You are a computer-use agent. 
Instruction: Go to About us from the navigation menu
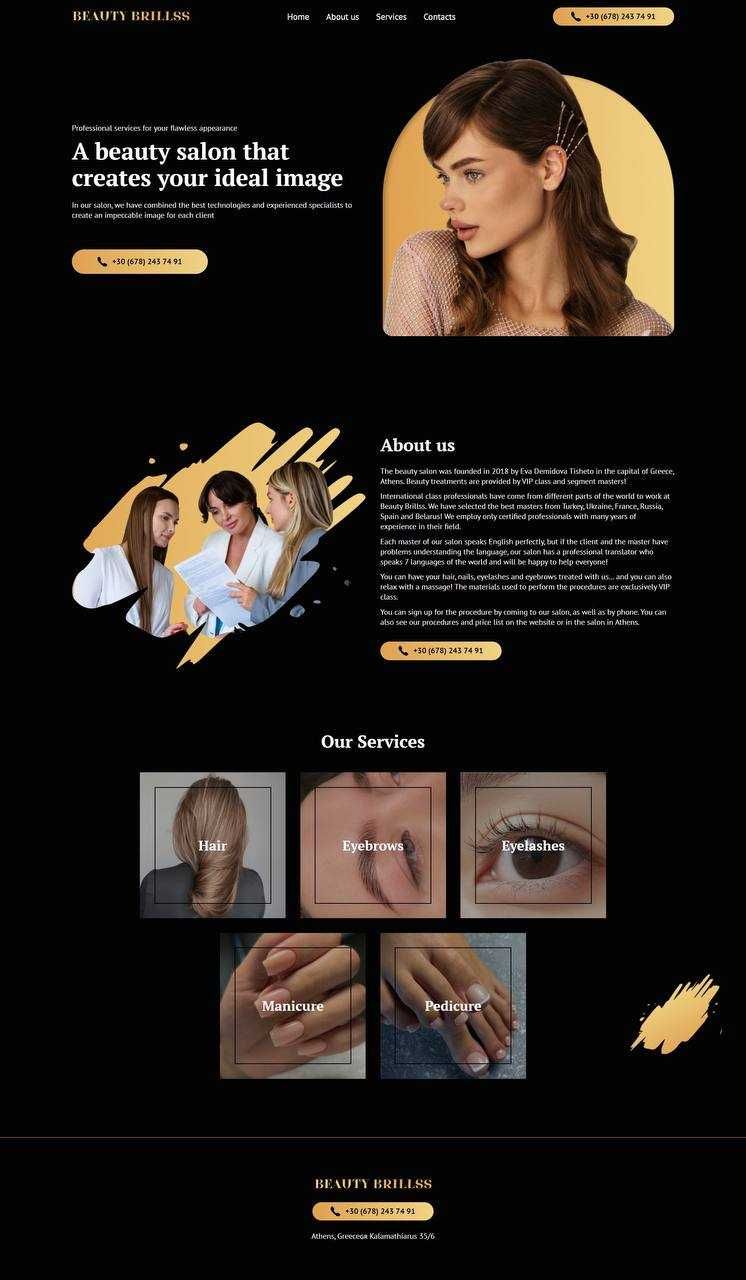tap(342, 17)
